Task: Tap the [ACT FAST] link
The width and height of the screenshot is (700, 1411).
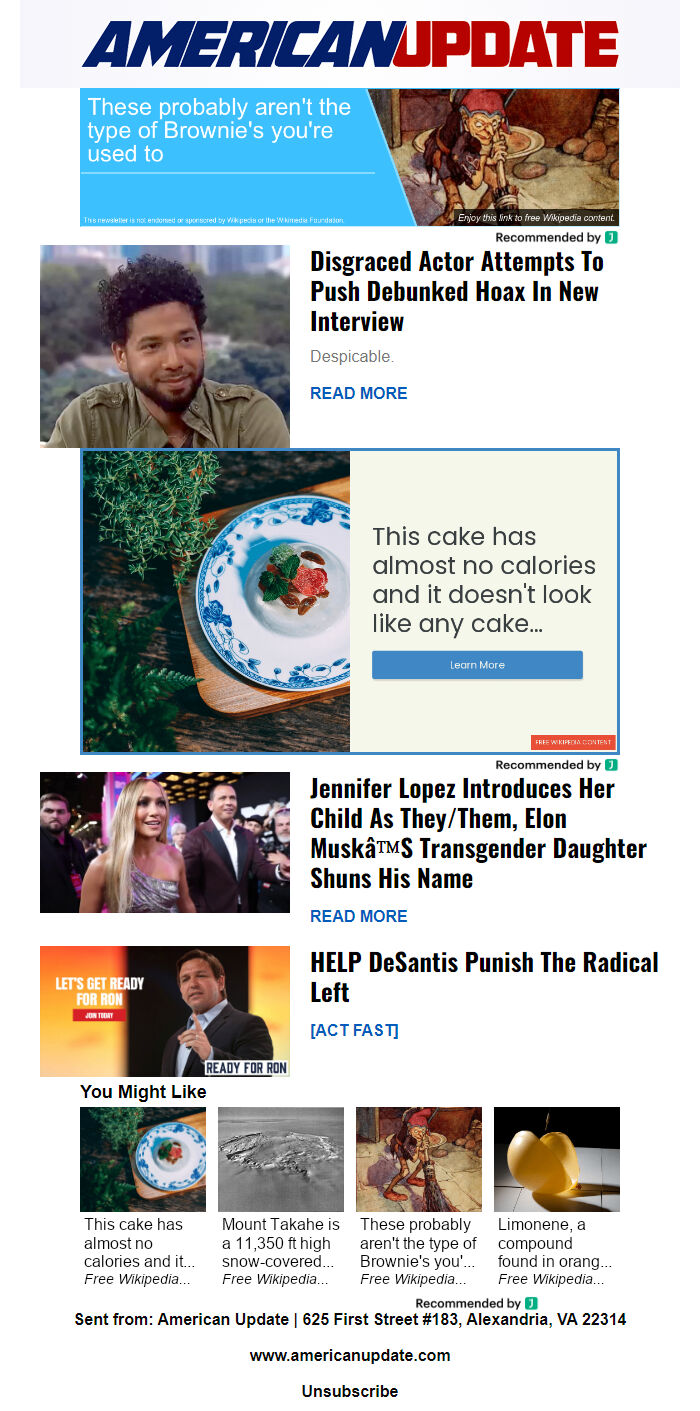Action: click(354, 1030)
